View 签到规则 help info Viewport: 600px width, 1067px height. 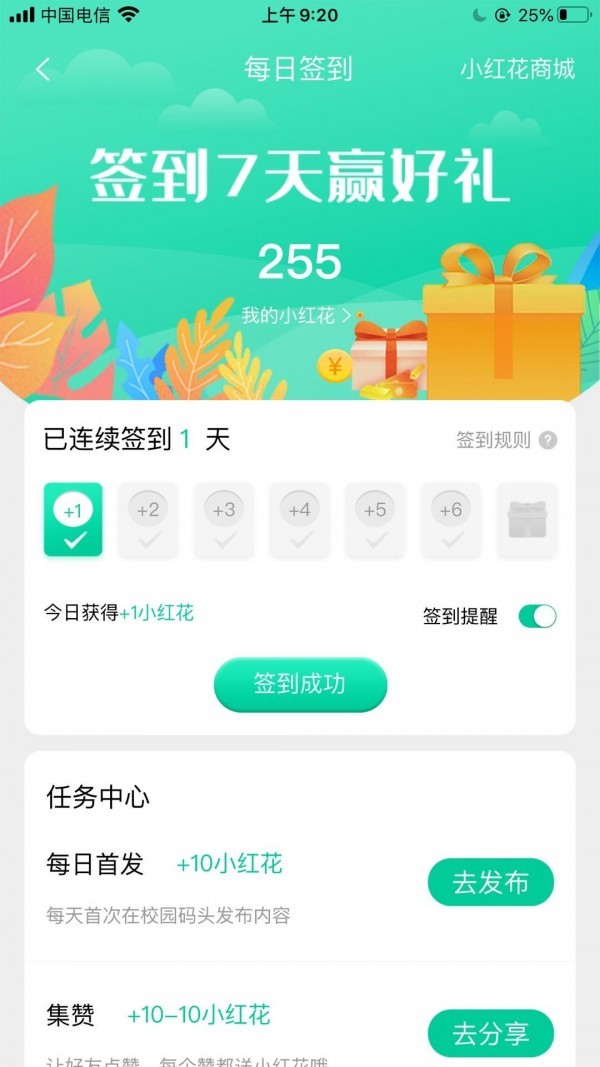click(506, 440)
